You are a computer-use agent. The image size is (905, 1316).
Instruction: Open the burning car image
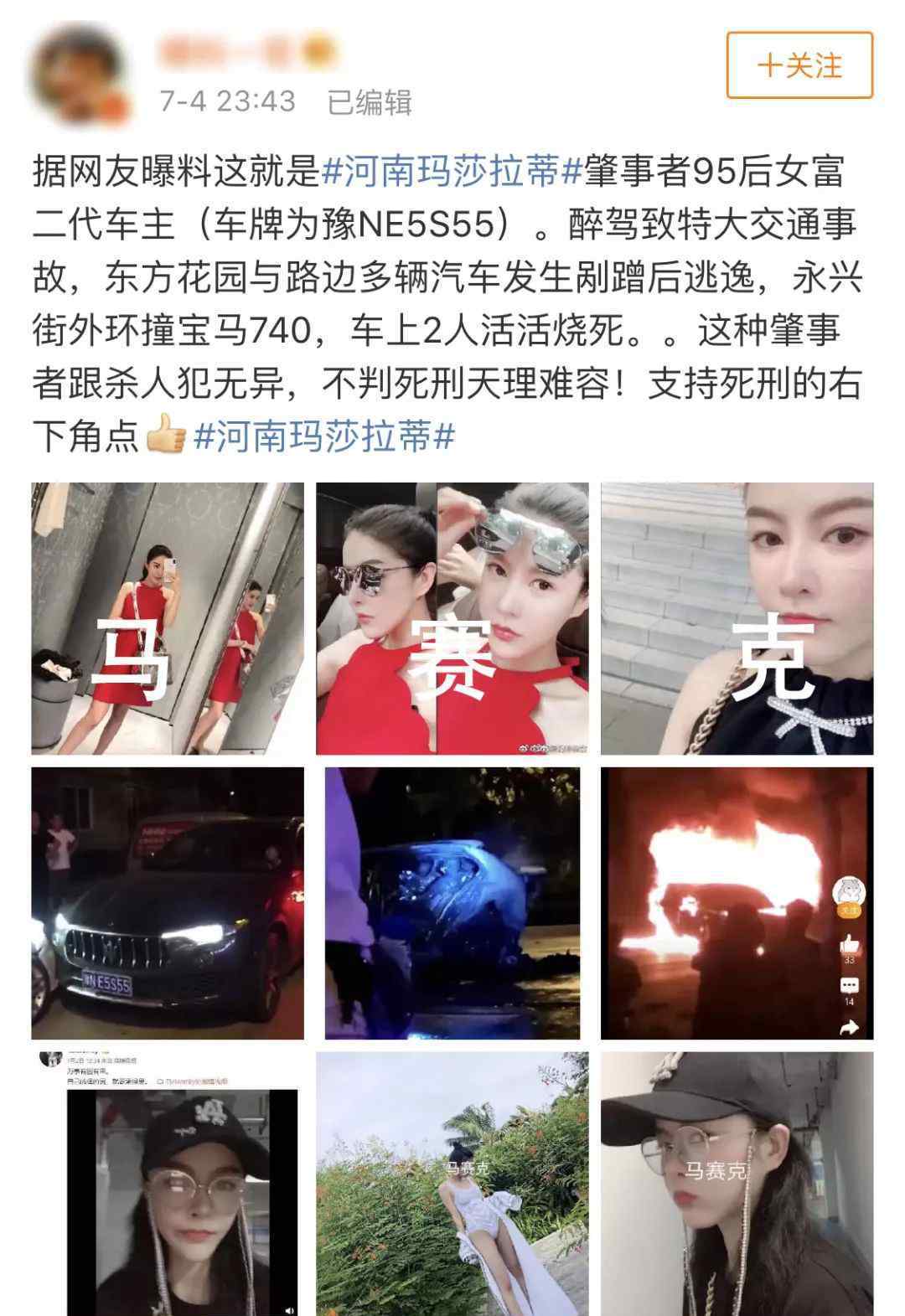737,903
